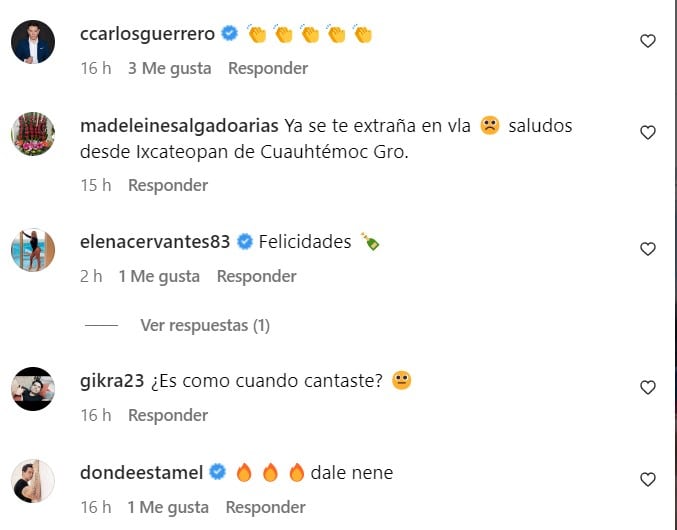677x530 pixels.
Task: Open dondeestamel's profile username
Action: [141, 473]
